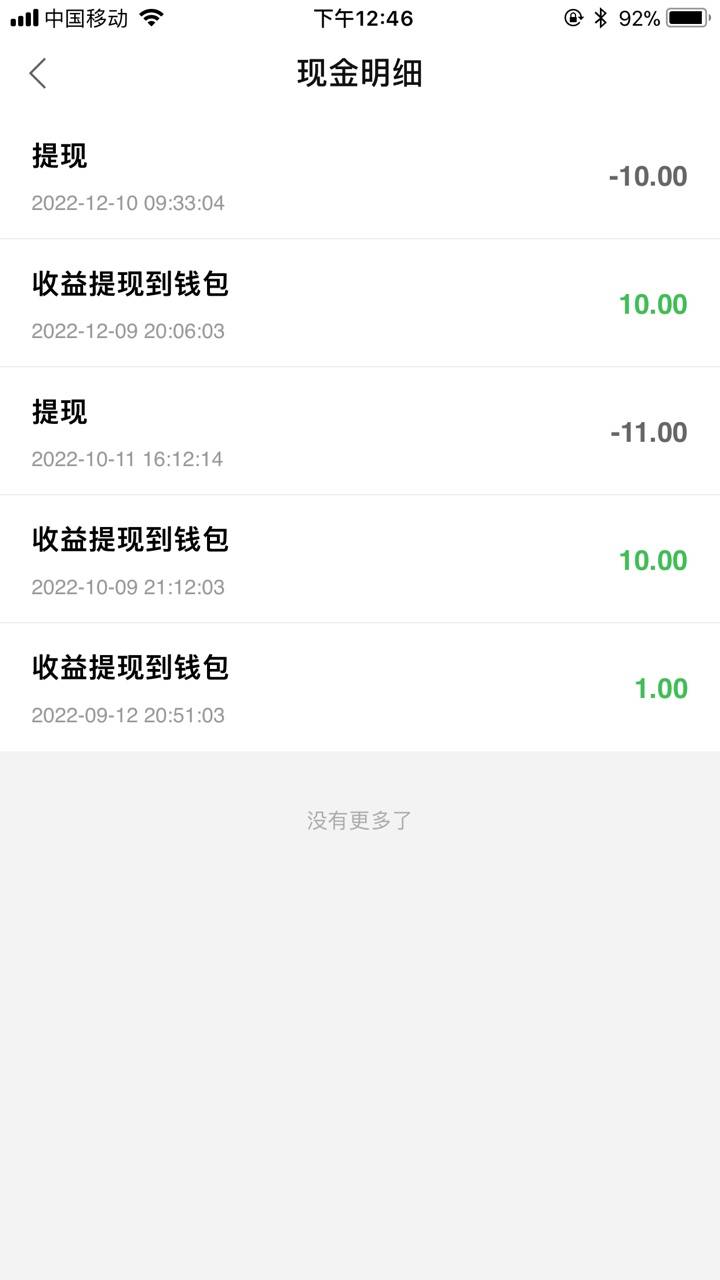Image resolution: width=720 pixels, height=1280 pixels.
Task: Open the 提现 record of -11.00
Action: (360, 431)
